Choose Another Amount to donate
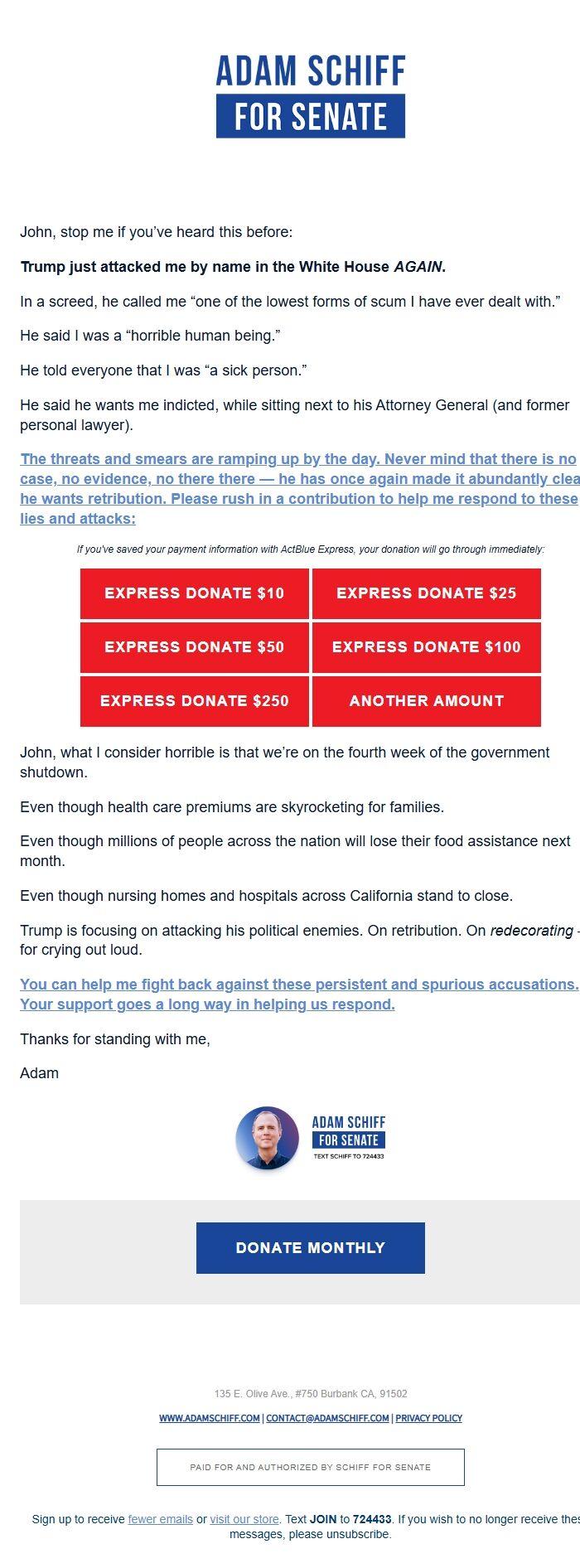The width and height of the screenshot is (580, 1568). 426,701
